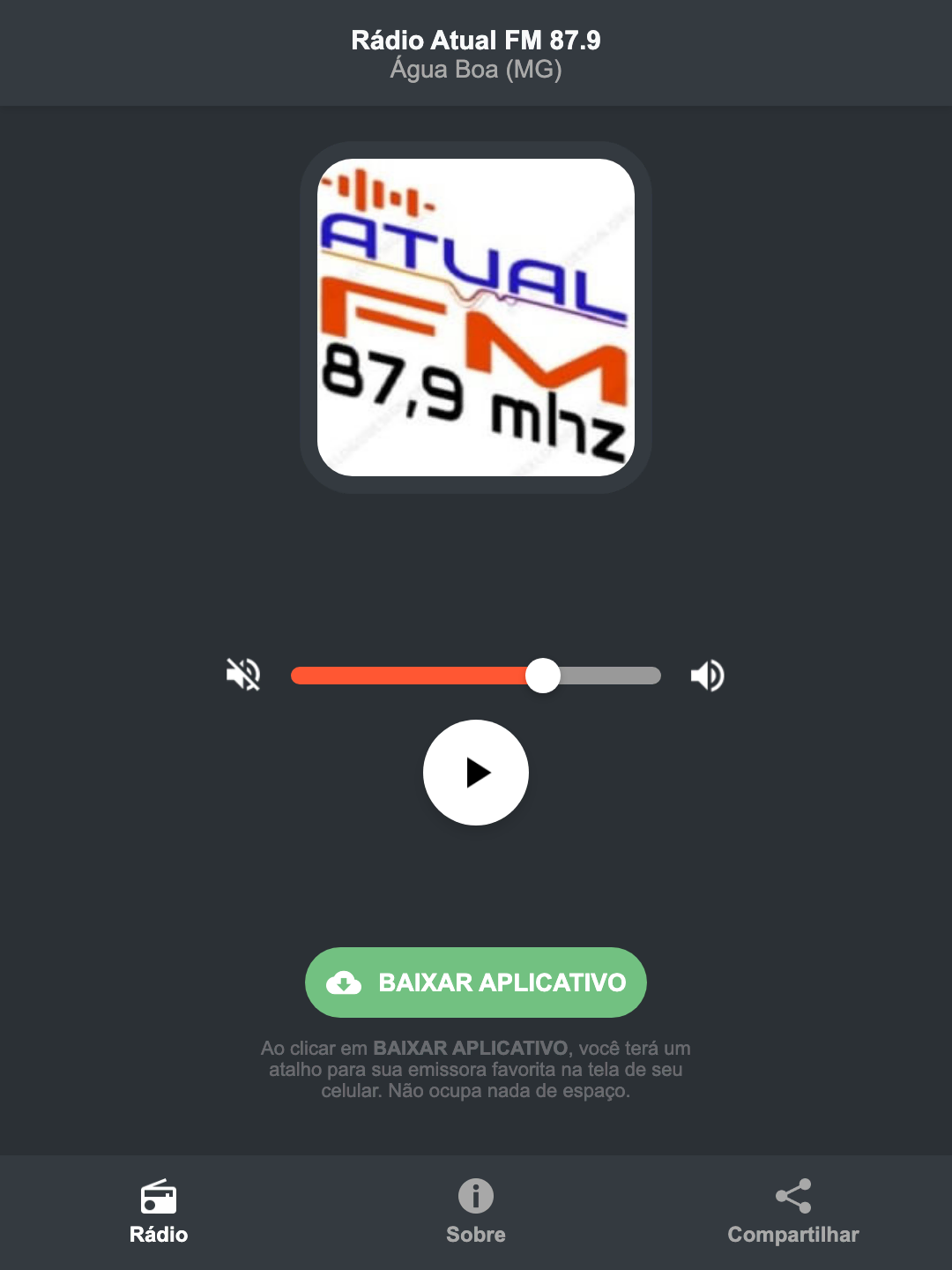Play the Rádio Atual FM stream
Viewport: 952px width, 1270px height.
click(x=476, y=773)
